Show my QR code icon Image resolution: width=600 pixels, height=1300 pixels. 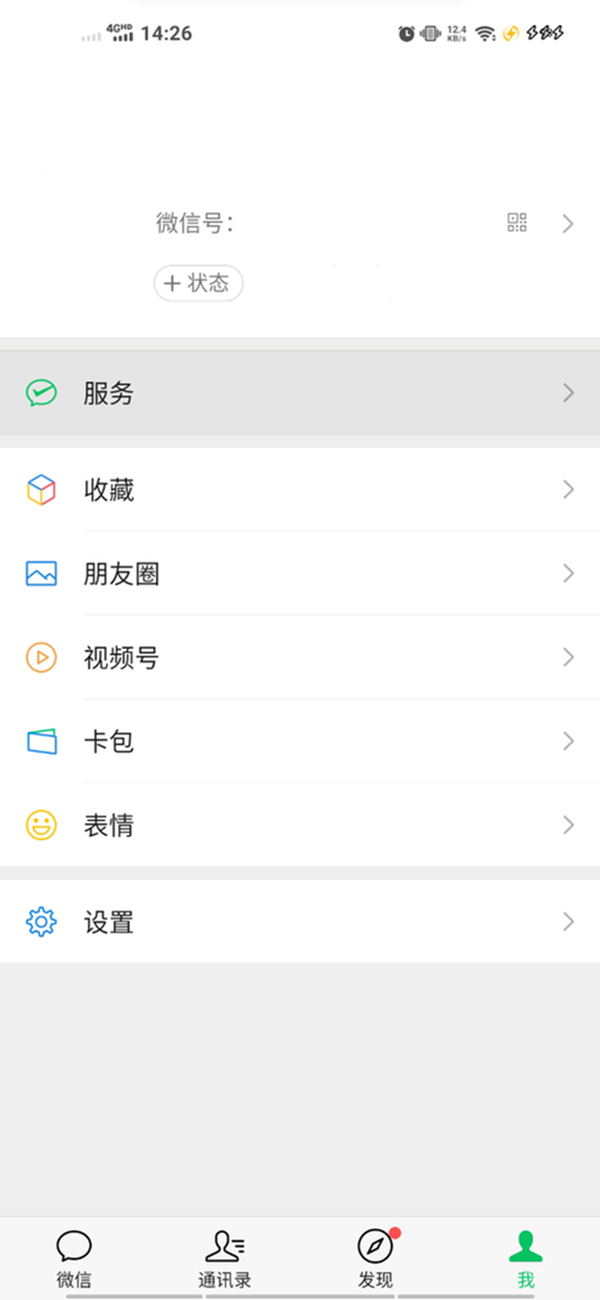(517, 223)
